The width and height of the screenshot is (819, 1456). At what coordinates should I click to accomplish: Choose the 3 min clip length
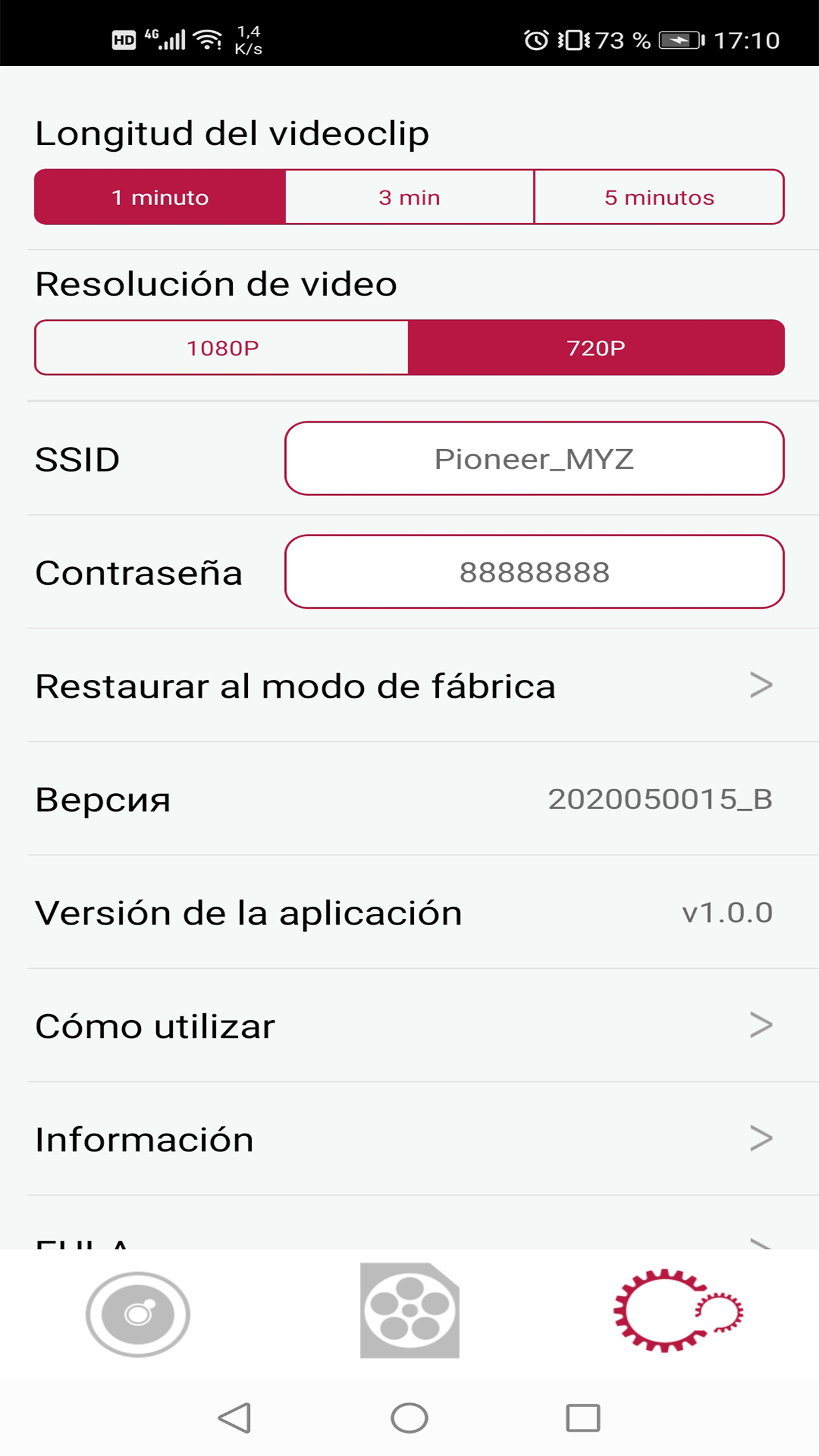coord(409,197)
